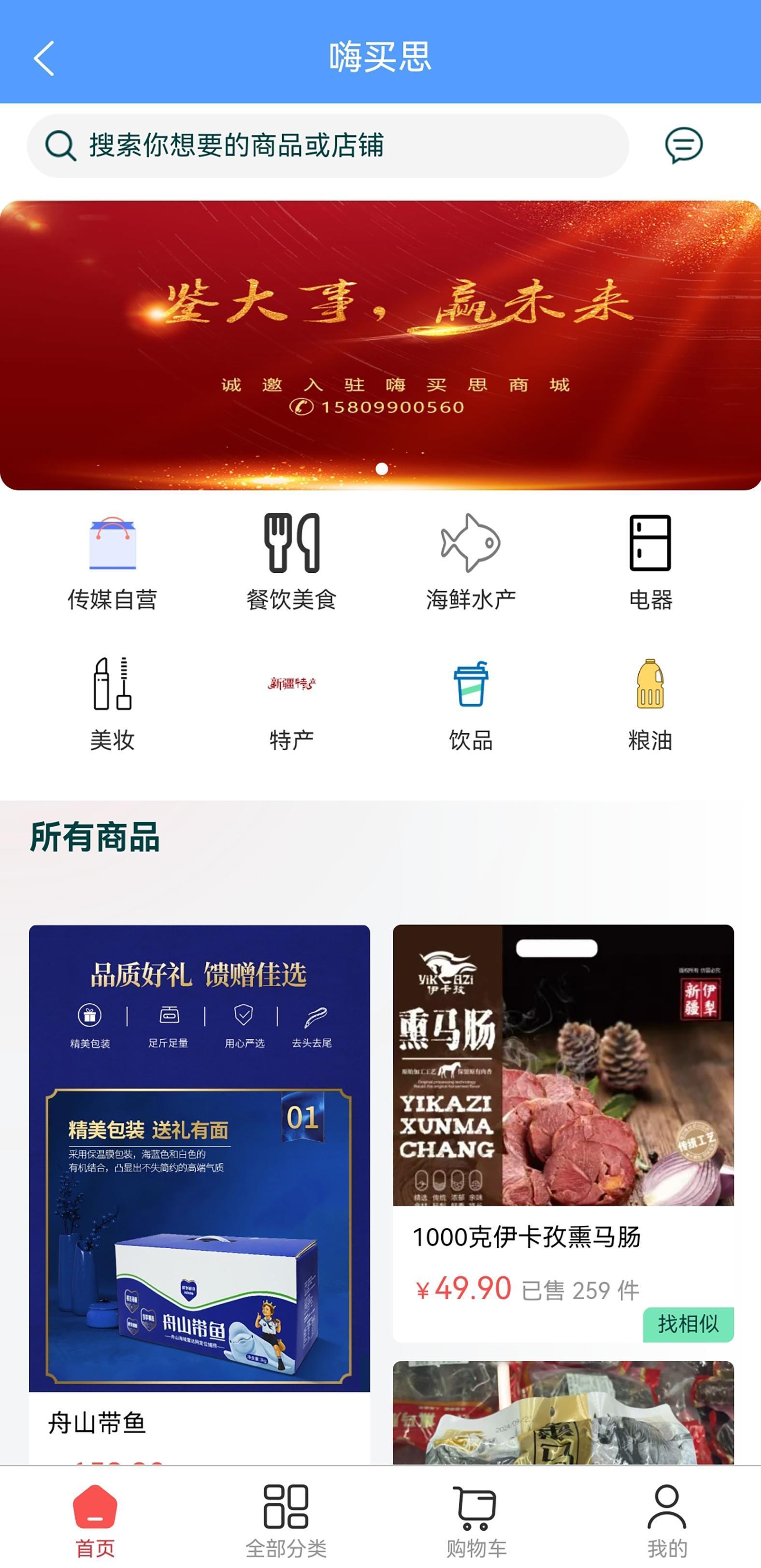Screen dimensions: 761x1568
Task: Open the red merchant invitation banner
Action: coord(380,345)
